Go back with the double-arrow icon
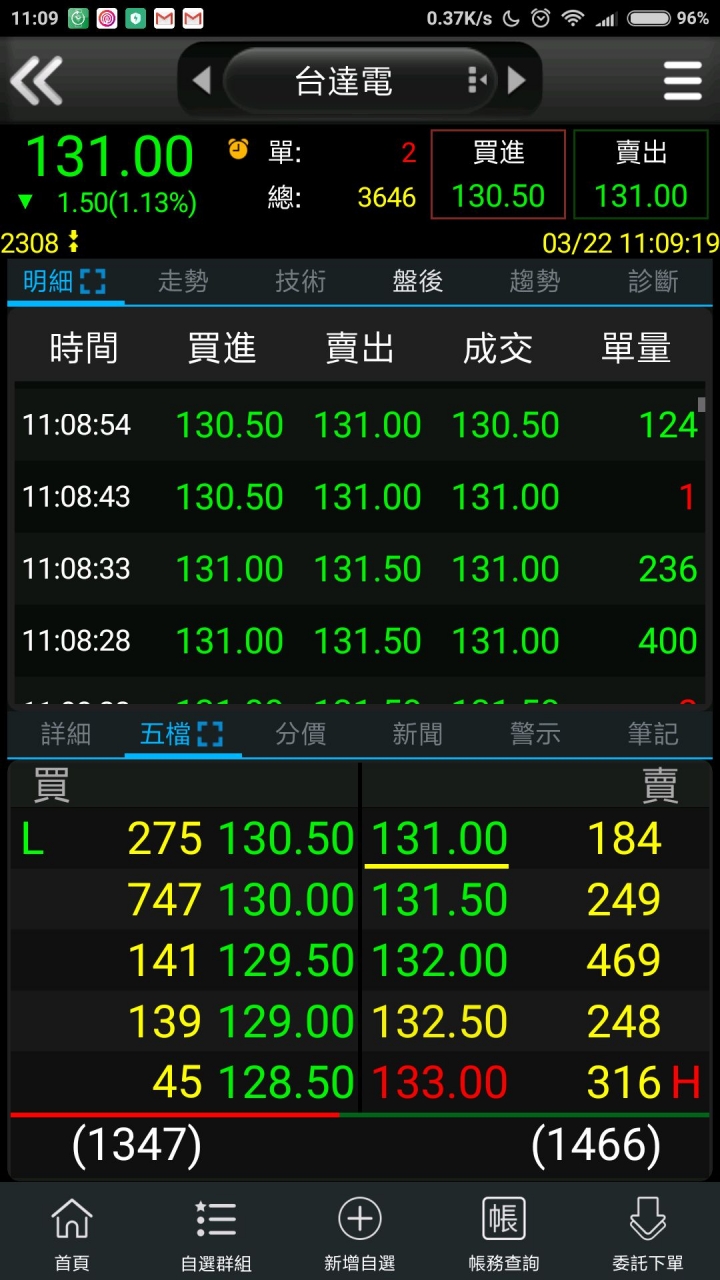720x1280 pixels. point(37,80)
